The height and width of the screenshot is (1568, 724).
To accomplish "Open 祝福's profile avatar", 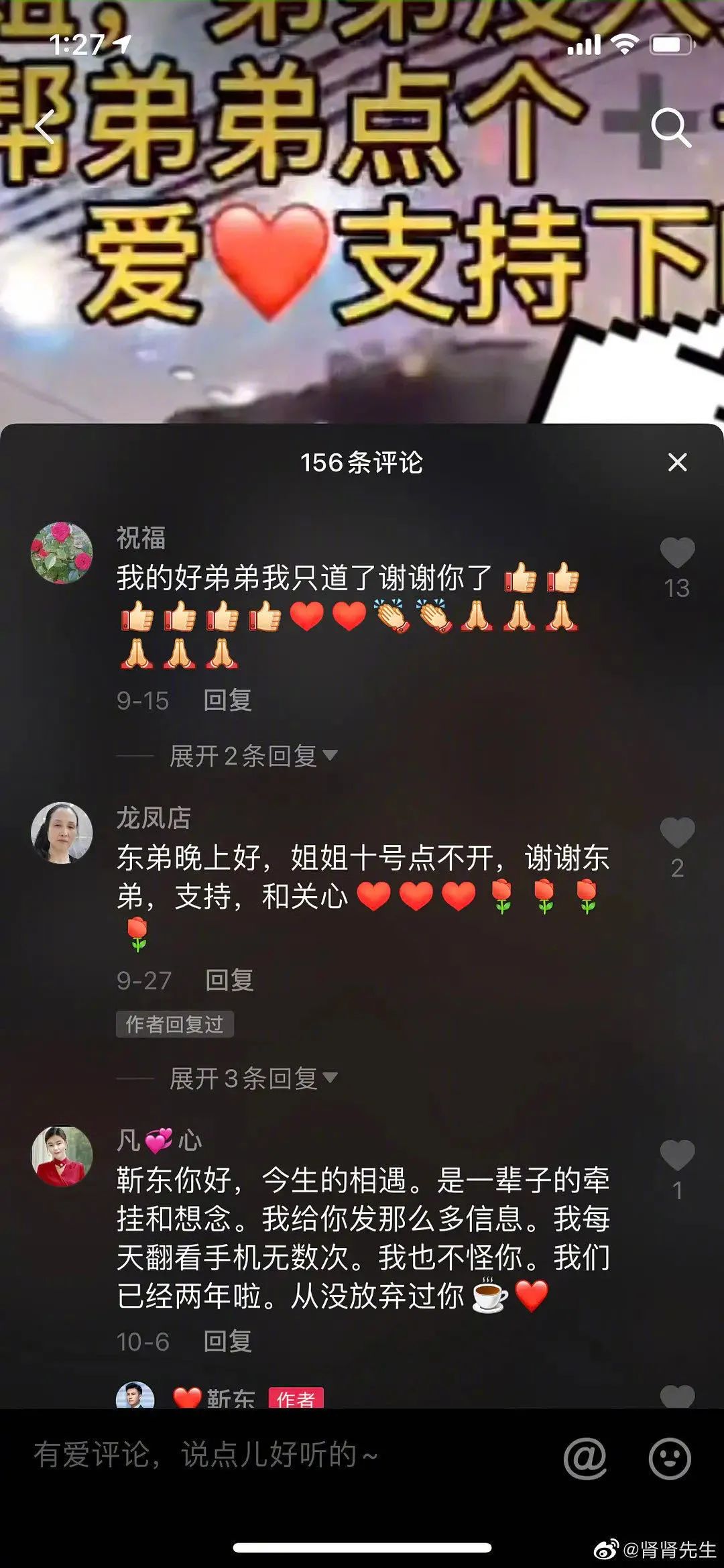I will tap(62, 553).
